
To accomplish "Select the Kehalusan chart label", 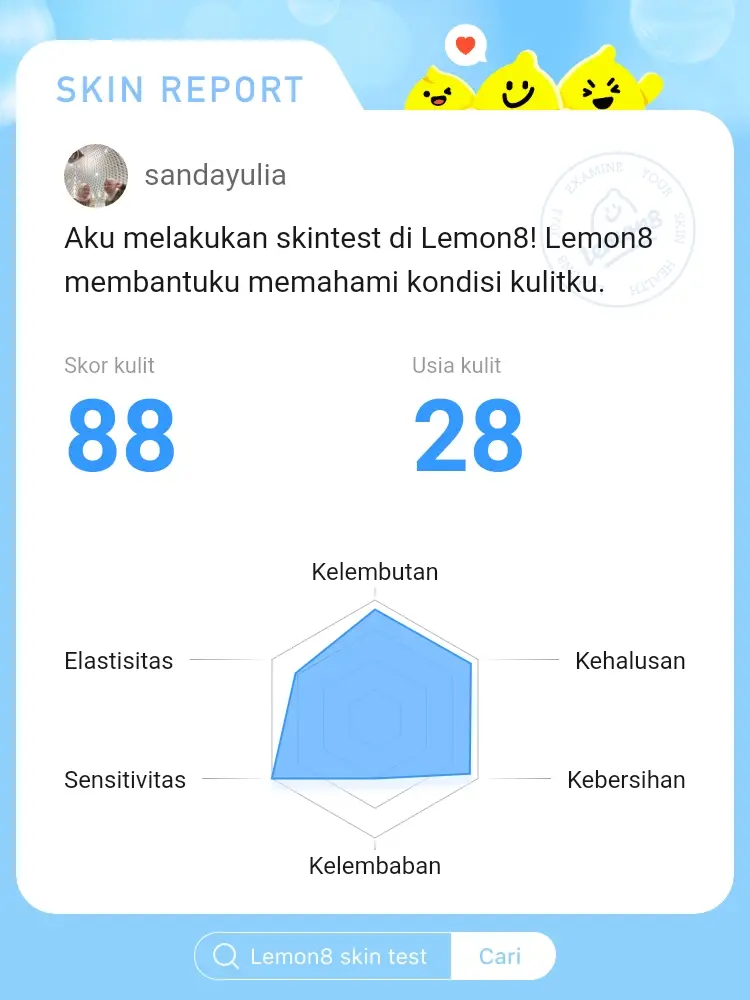I will 629,661.
